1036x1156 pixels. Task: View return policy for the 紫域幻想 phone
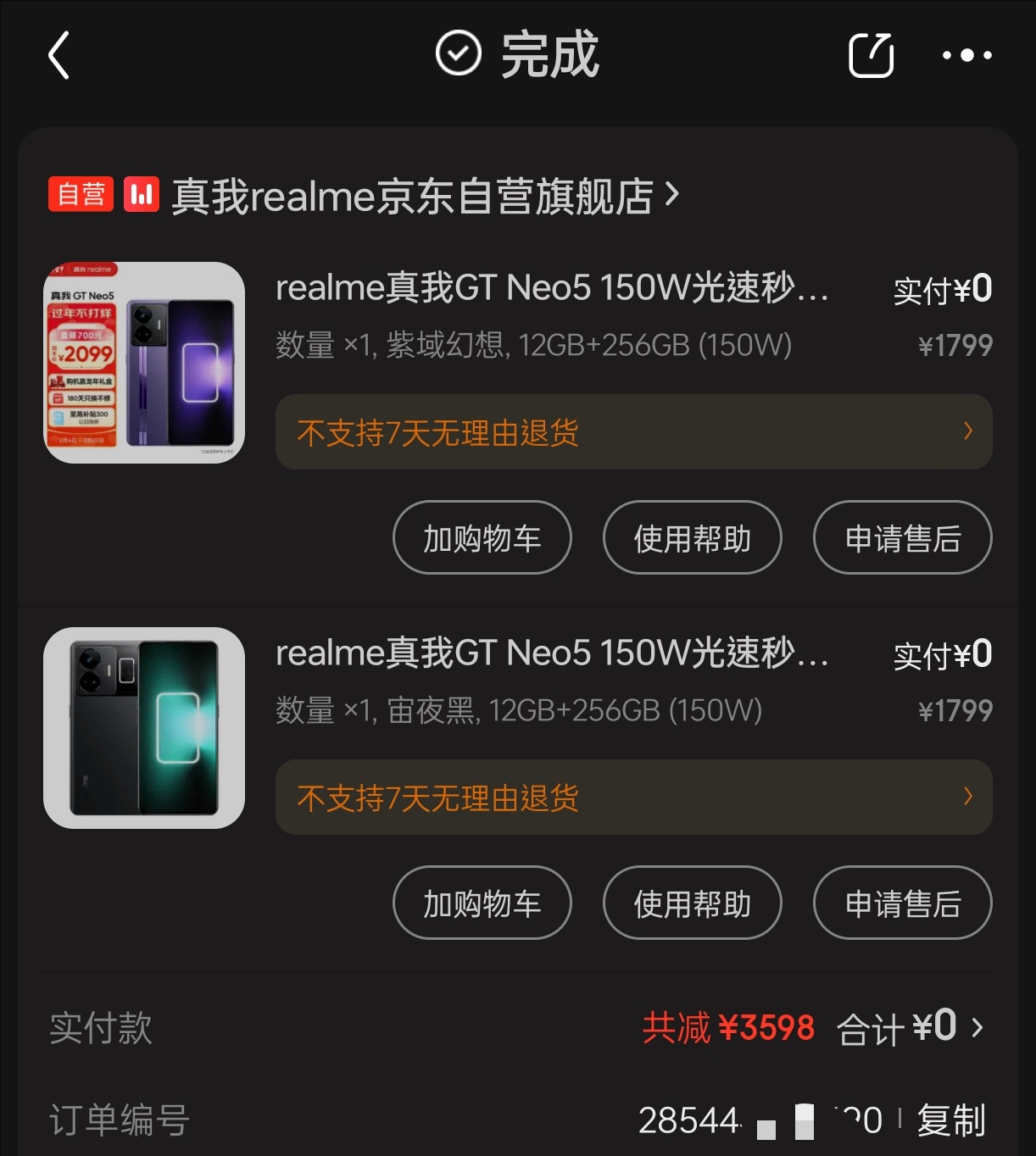click(x=633, y=432)
